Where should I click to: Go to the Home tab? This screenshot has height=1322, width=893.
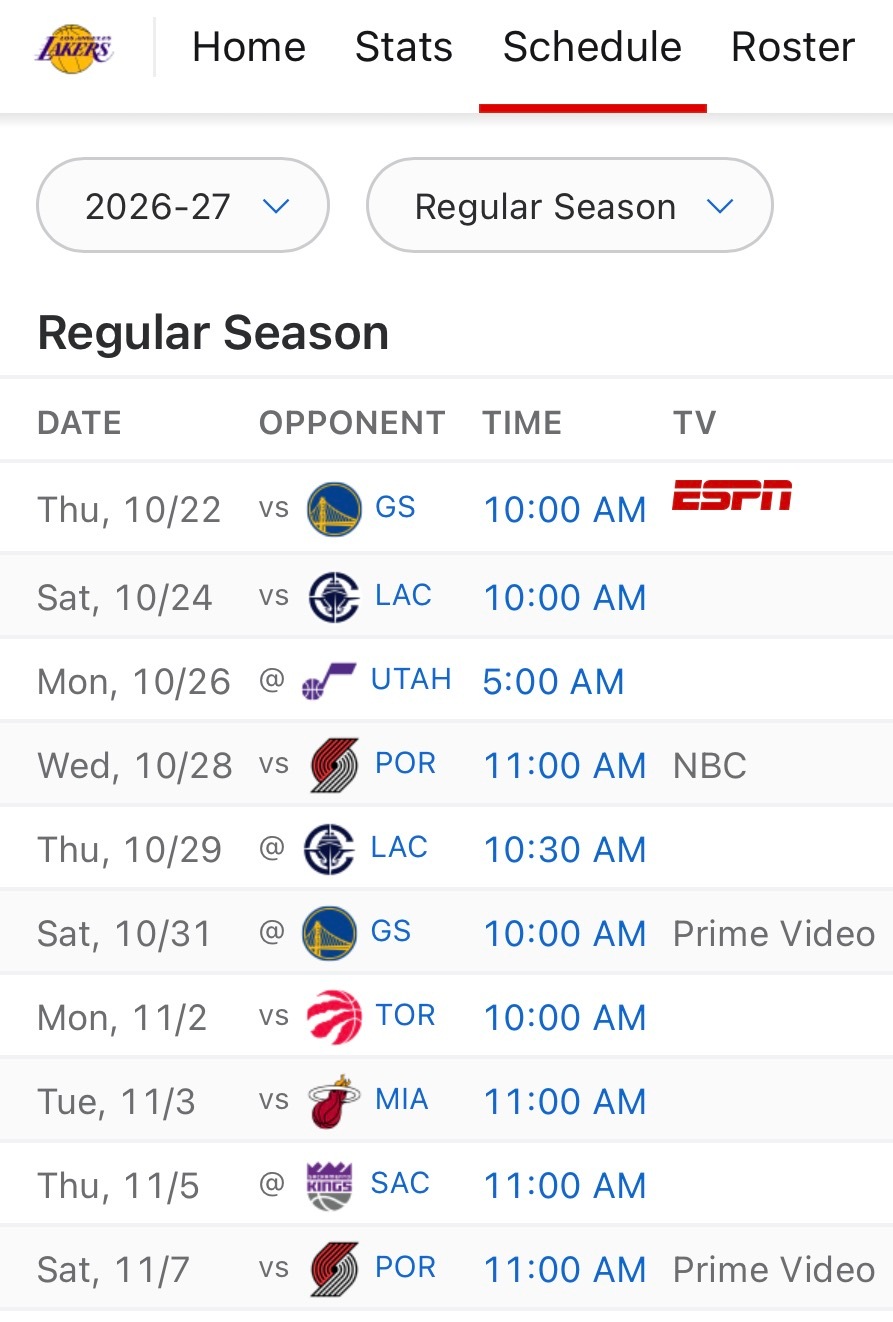point(248,47)
